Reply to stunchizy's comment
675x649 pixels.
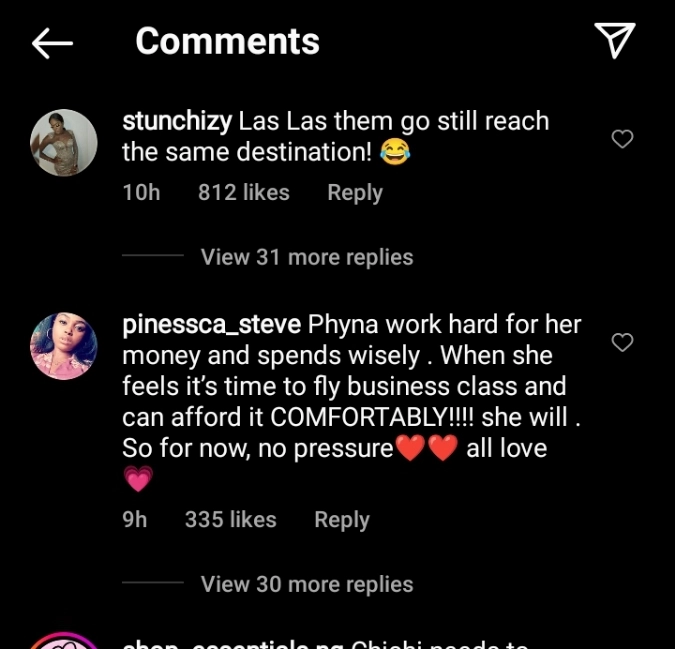354,193
